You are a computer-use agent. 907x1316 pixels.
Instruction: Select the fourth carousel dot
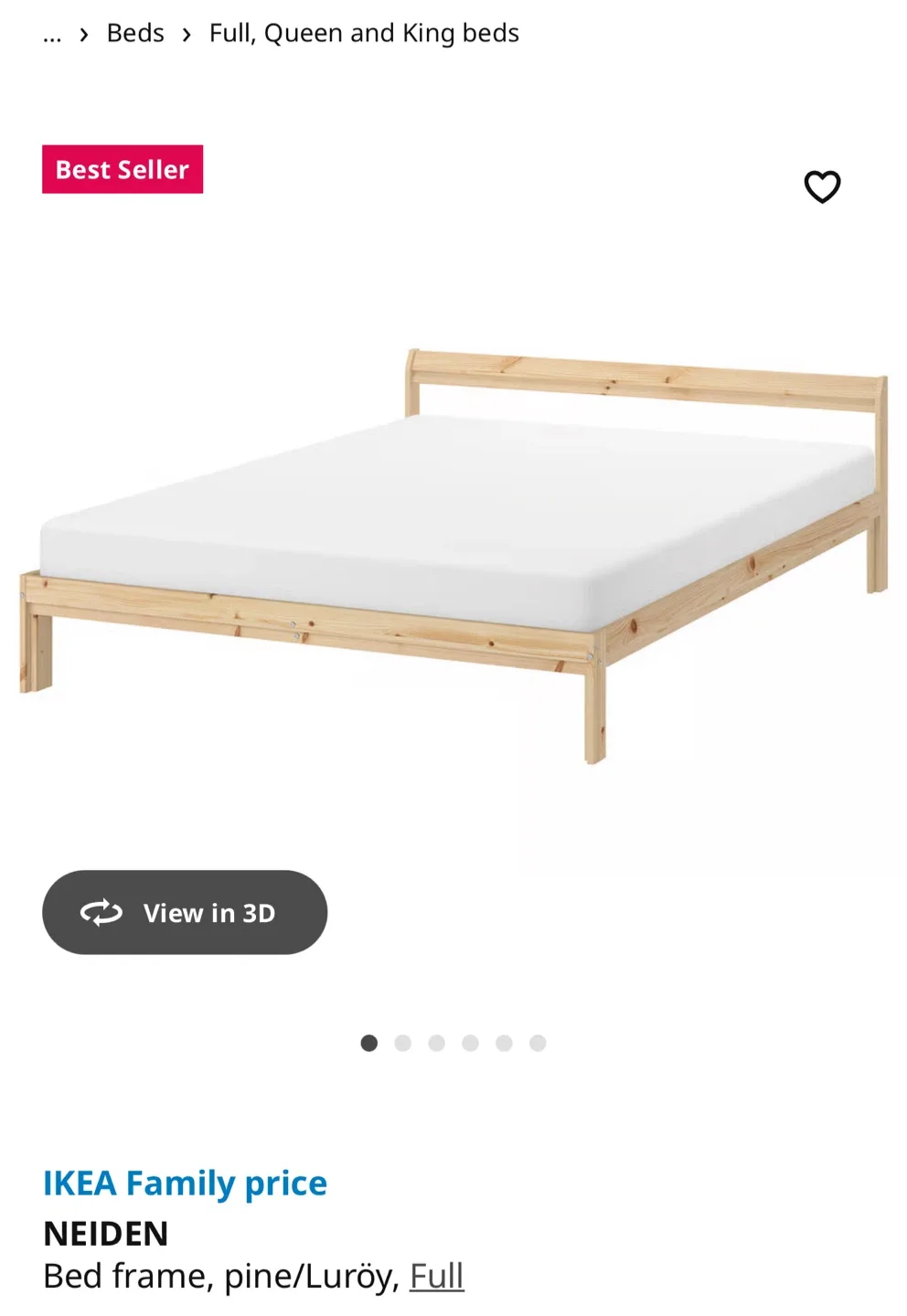[471, 1043]
